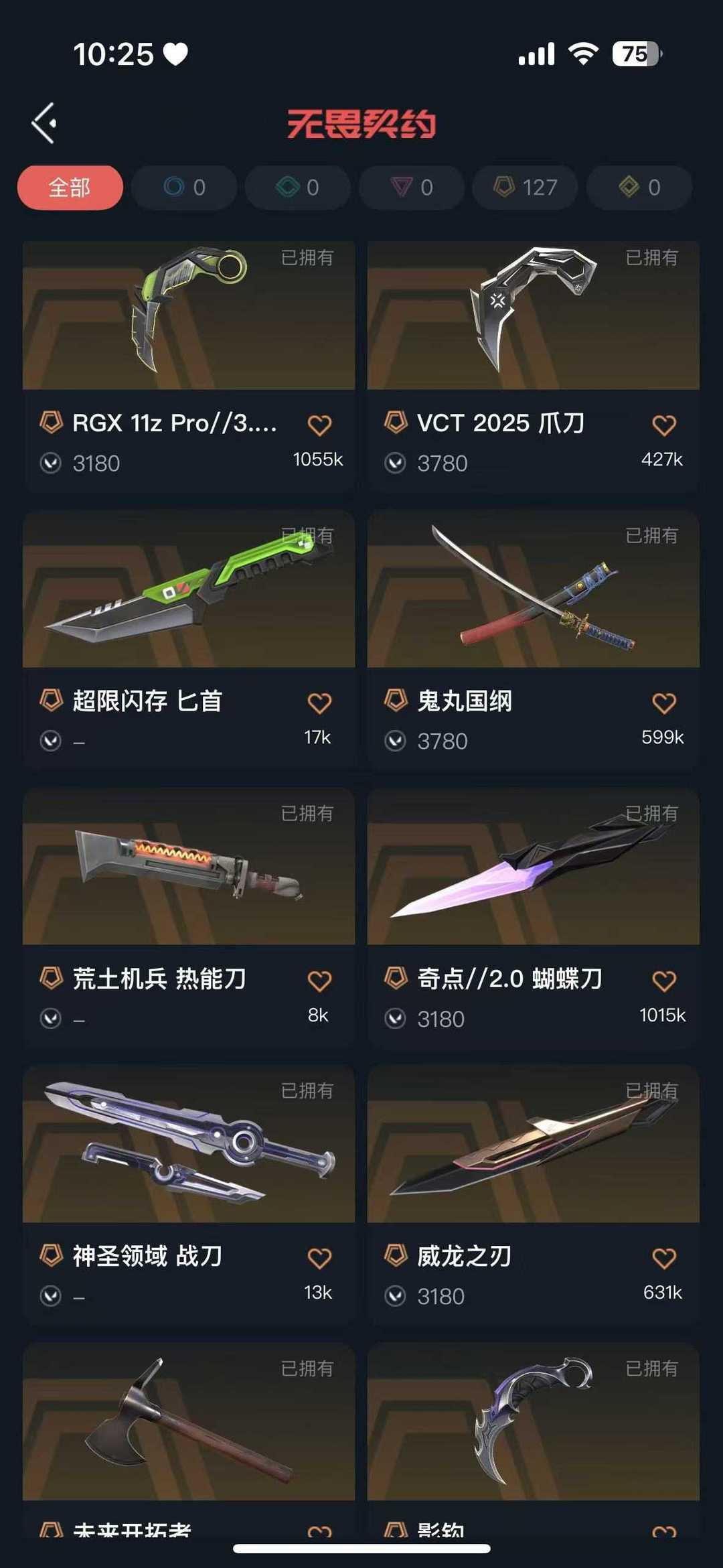The width and height of the screenshot is (723, 1568).
Task: Like the 超限闪存 匕首 skin
Action: 319,703
